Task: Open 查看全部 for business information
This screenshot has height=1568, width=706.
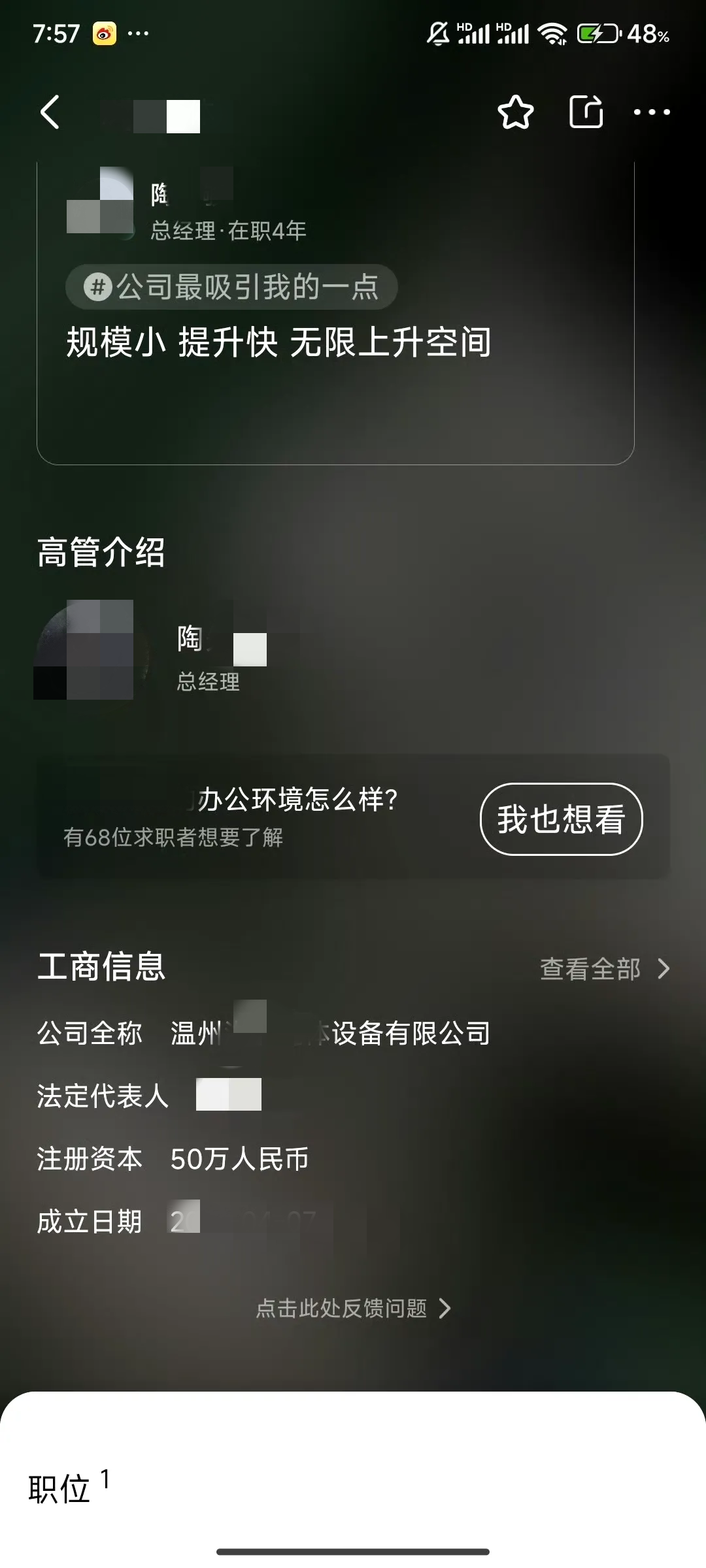Action: (x=604, y=969)
